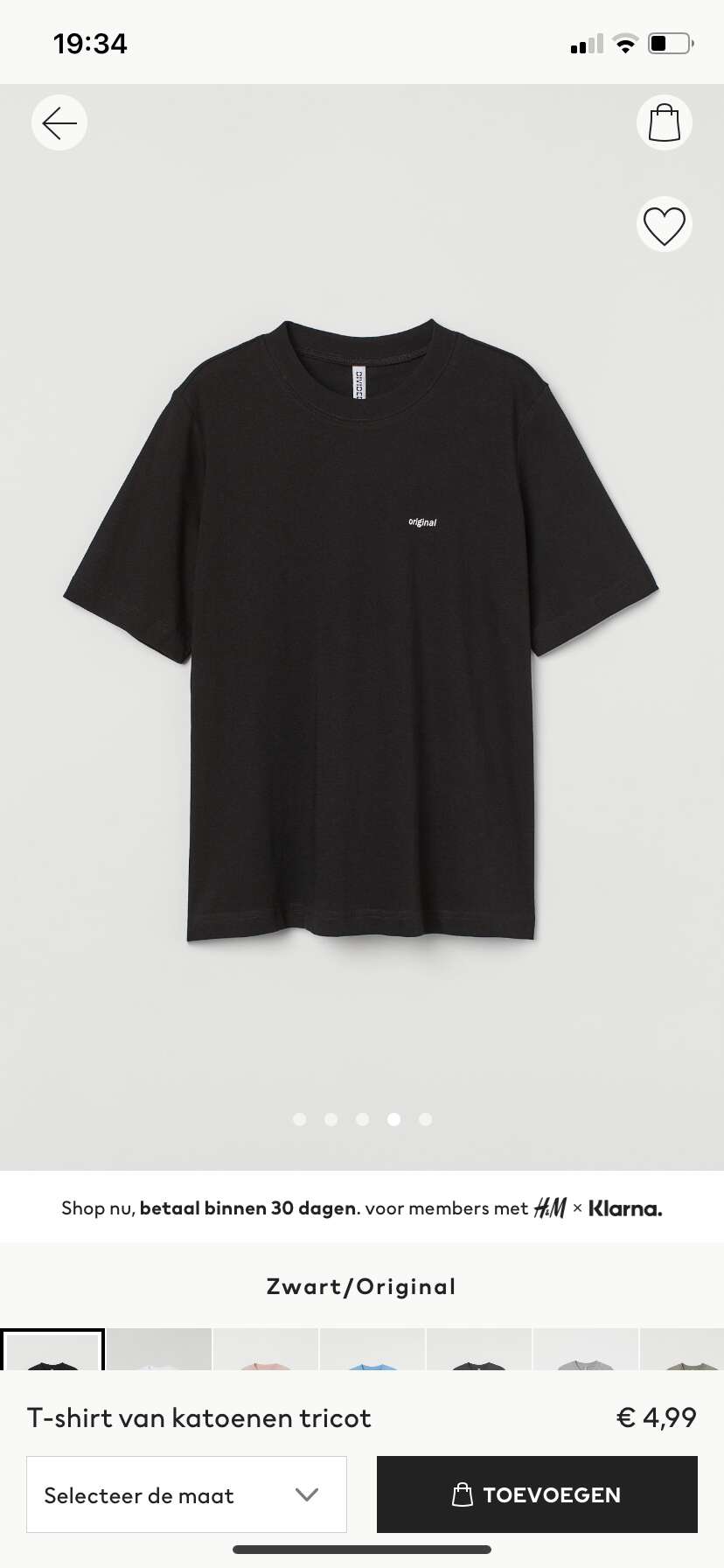Open the 'Selecteer de maat' size dropdown

point(186,1494)
